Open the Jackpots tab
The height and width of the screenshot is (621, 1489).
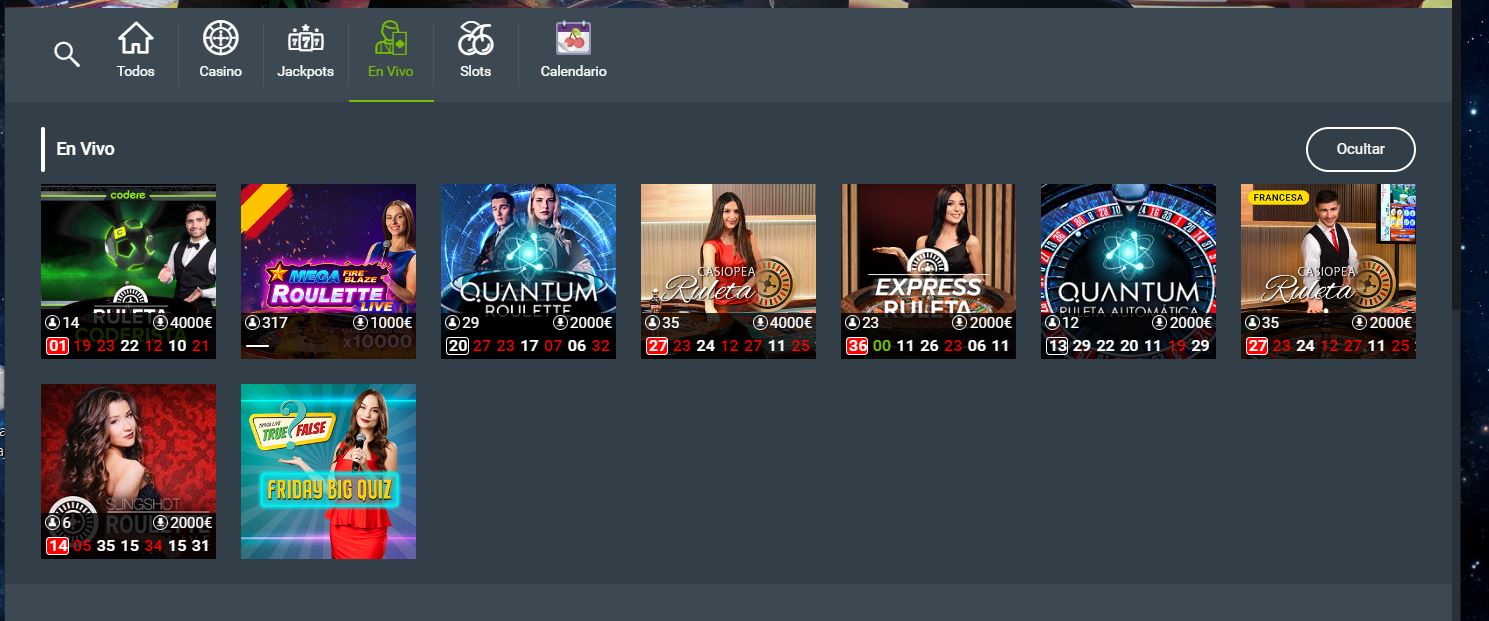(305, 52)
